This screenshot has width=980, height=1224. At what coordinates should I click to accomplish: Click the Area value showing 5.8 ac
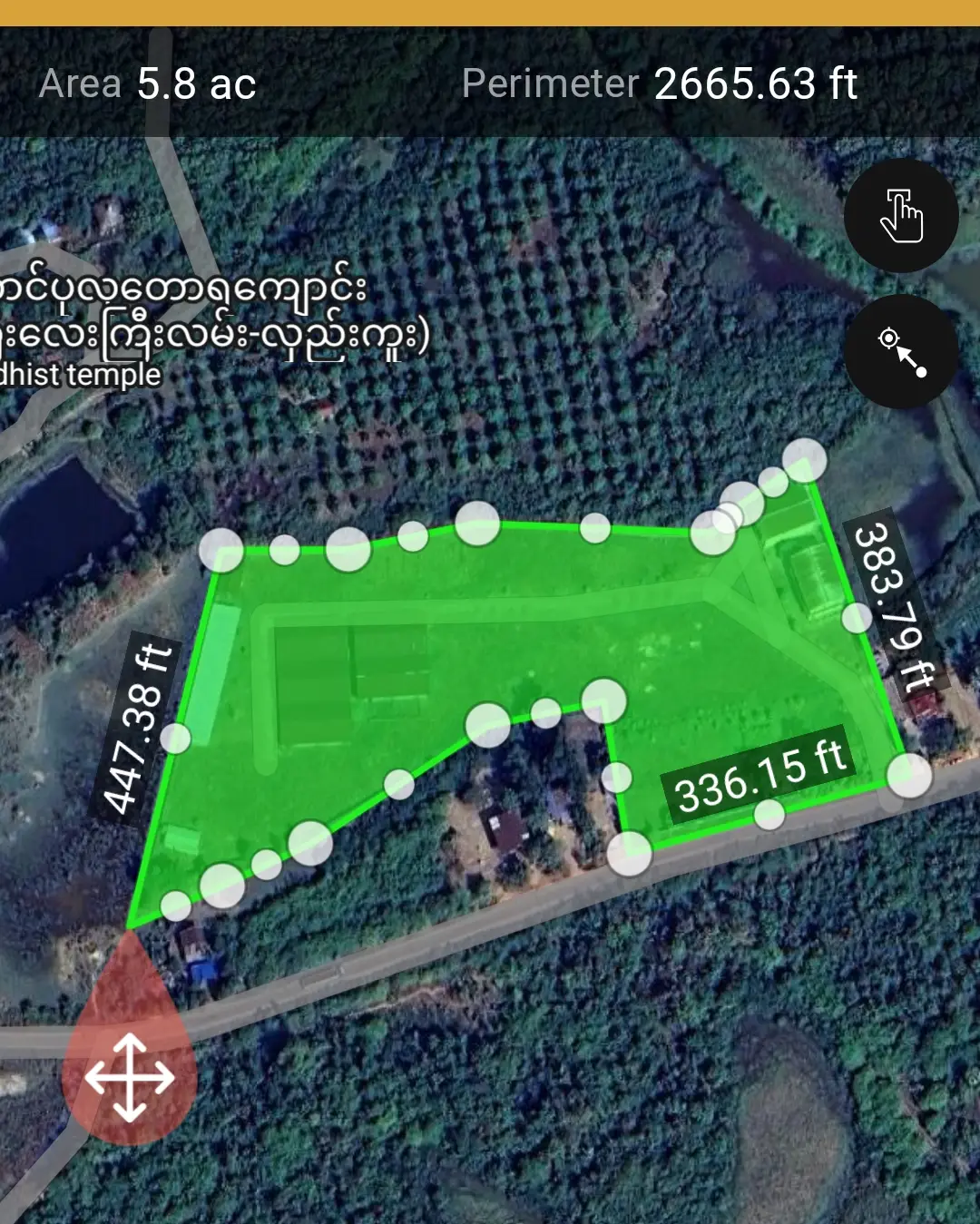point(193,84)
